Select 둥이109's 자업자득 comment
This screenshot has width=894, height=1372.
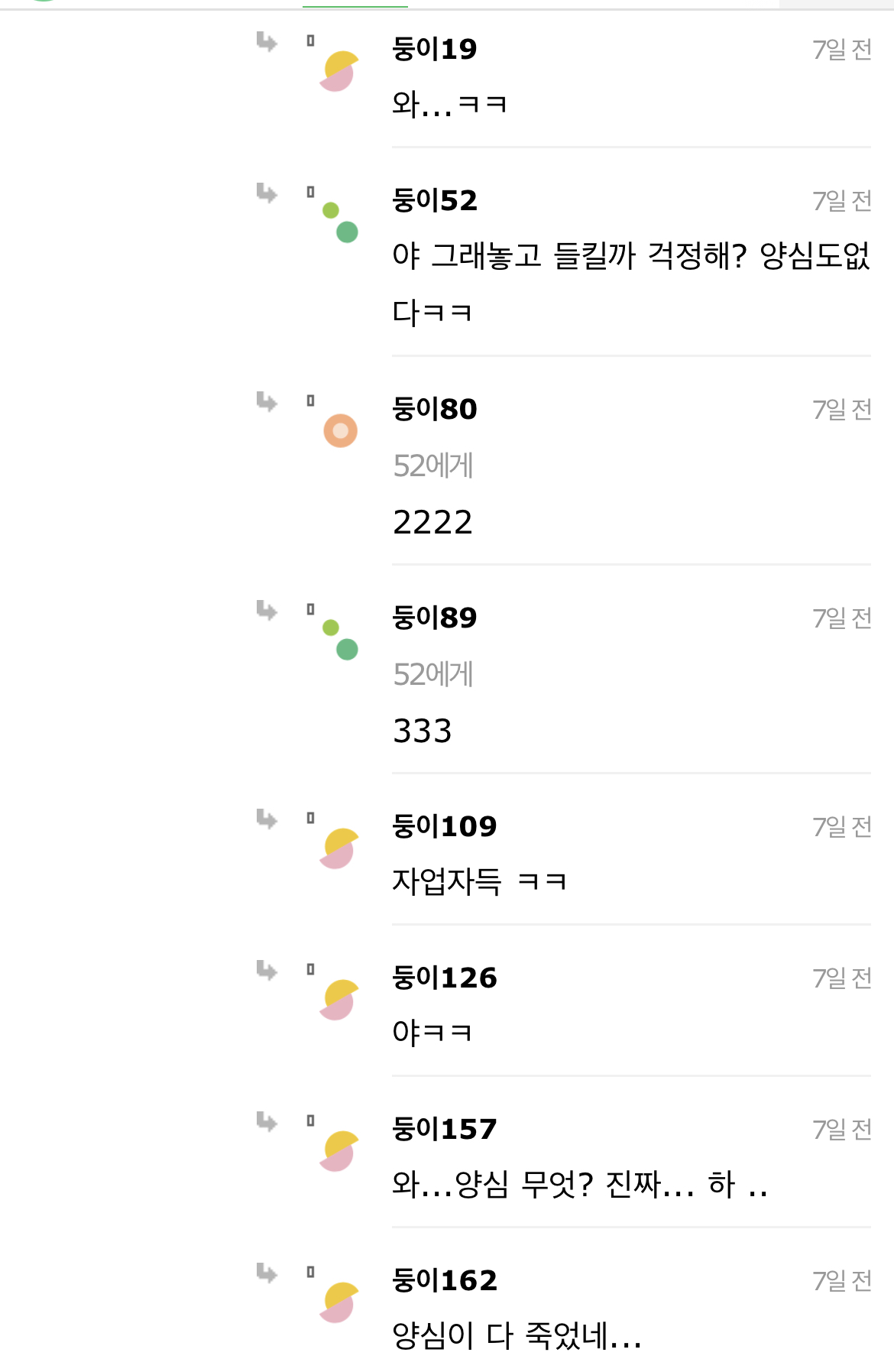coord(479,881)
